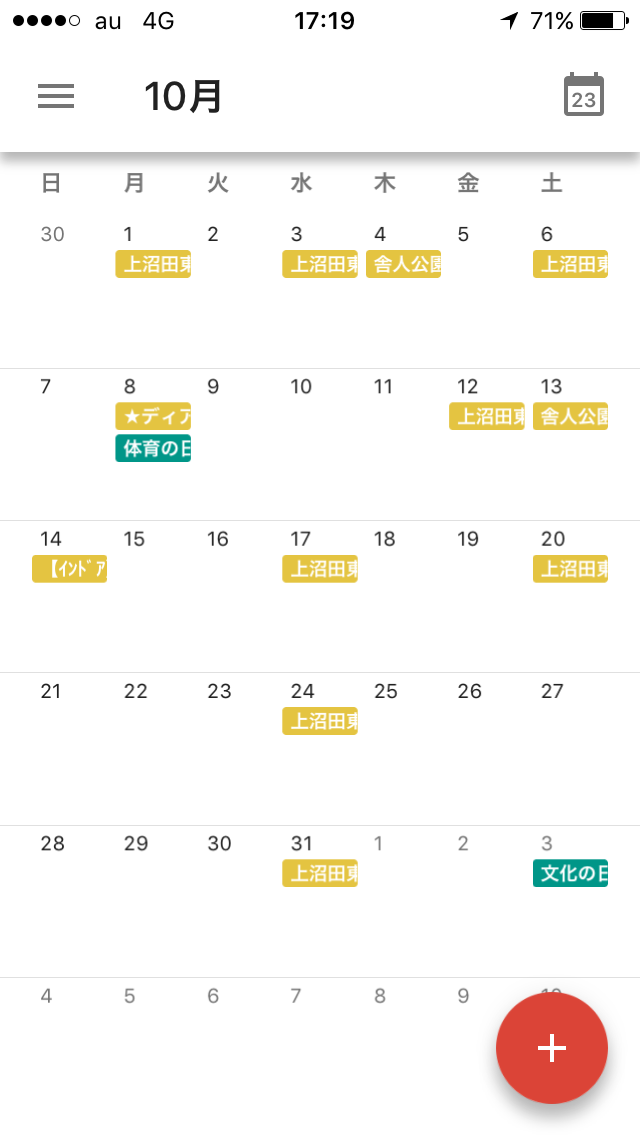
Task: Open the 上沼田東 event on the 31st
Action: click(320, 873)
